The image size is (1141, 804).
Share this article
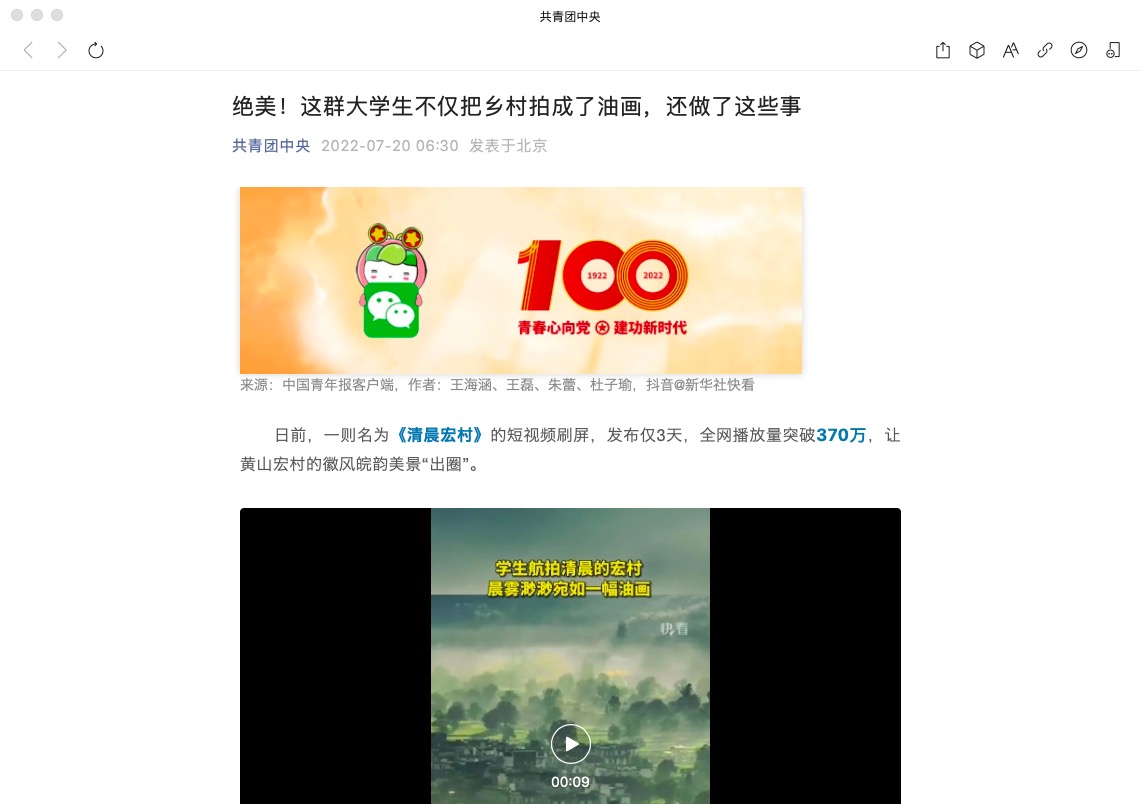[x=943, y=50]
